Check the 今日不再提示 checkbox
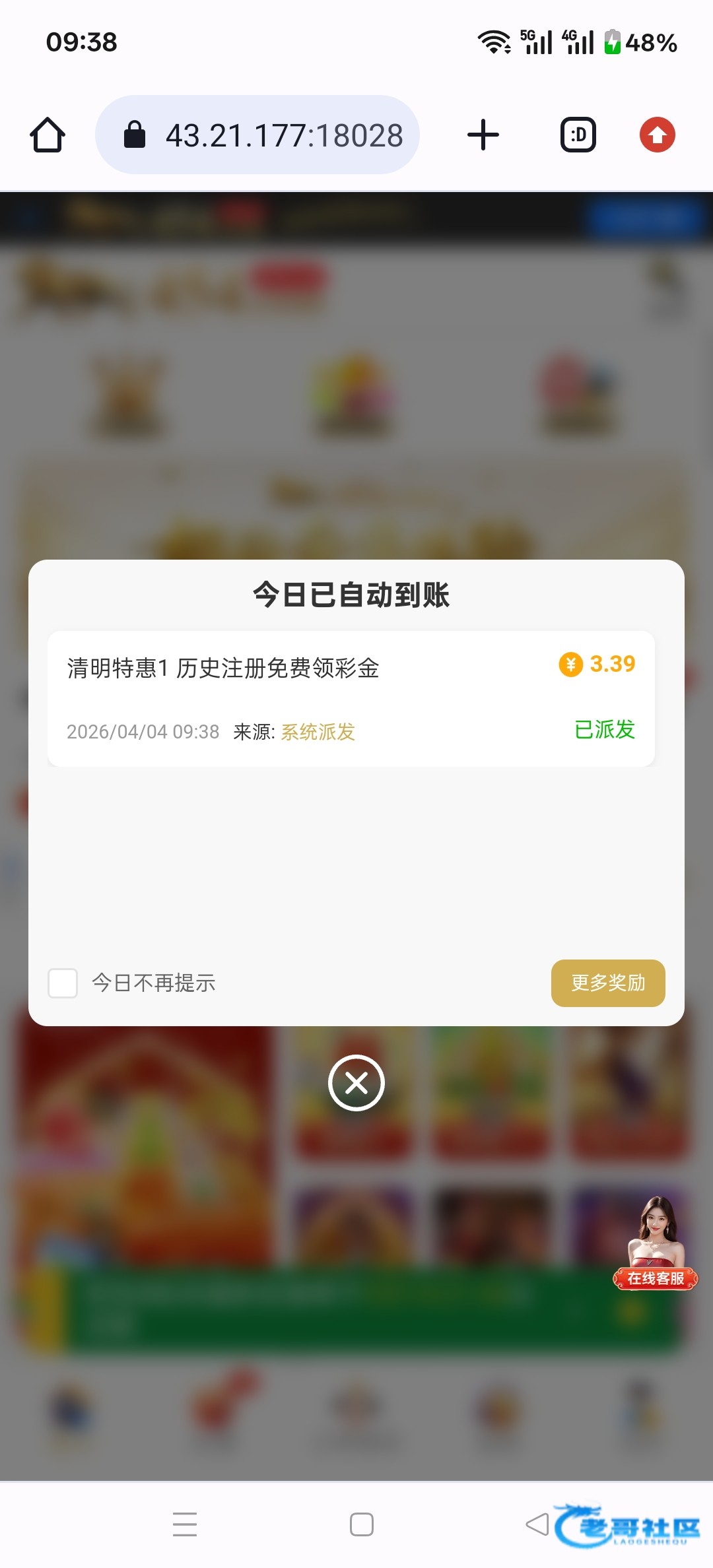This screenshot has height=1568, width=713. pyautogui.click(x=63, y=983)
